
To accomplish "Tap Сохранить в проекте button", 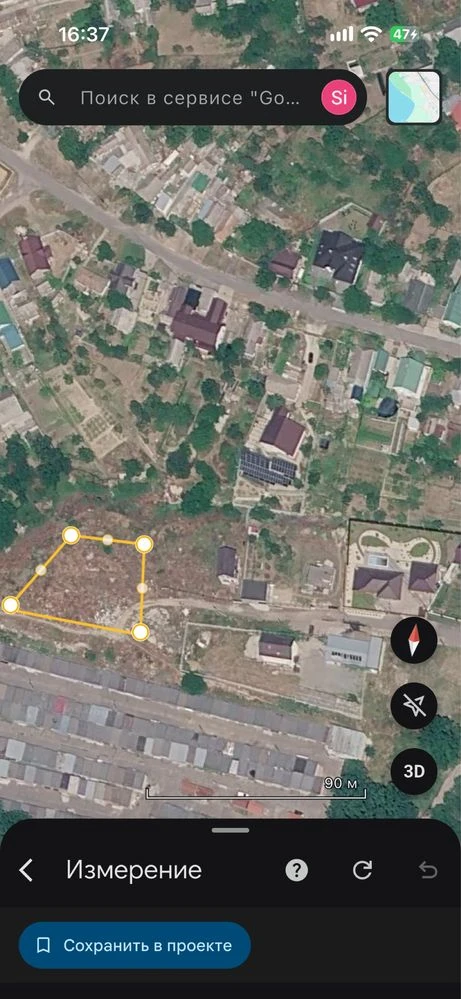I will (x=134, y=945).
